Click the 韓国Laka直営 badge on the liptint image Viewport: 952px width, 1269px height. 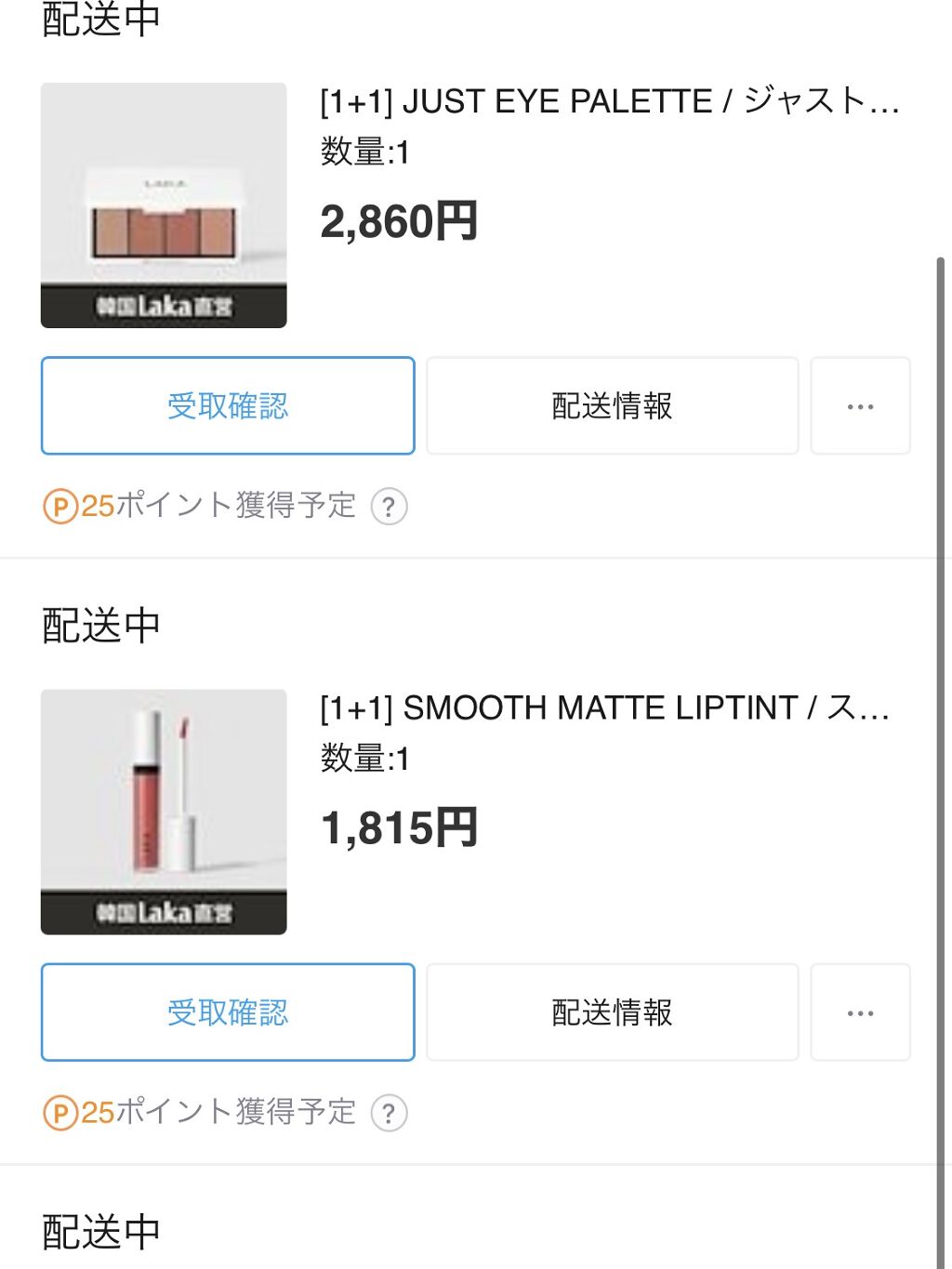[x=164, y=909]
